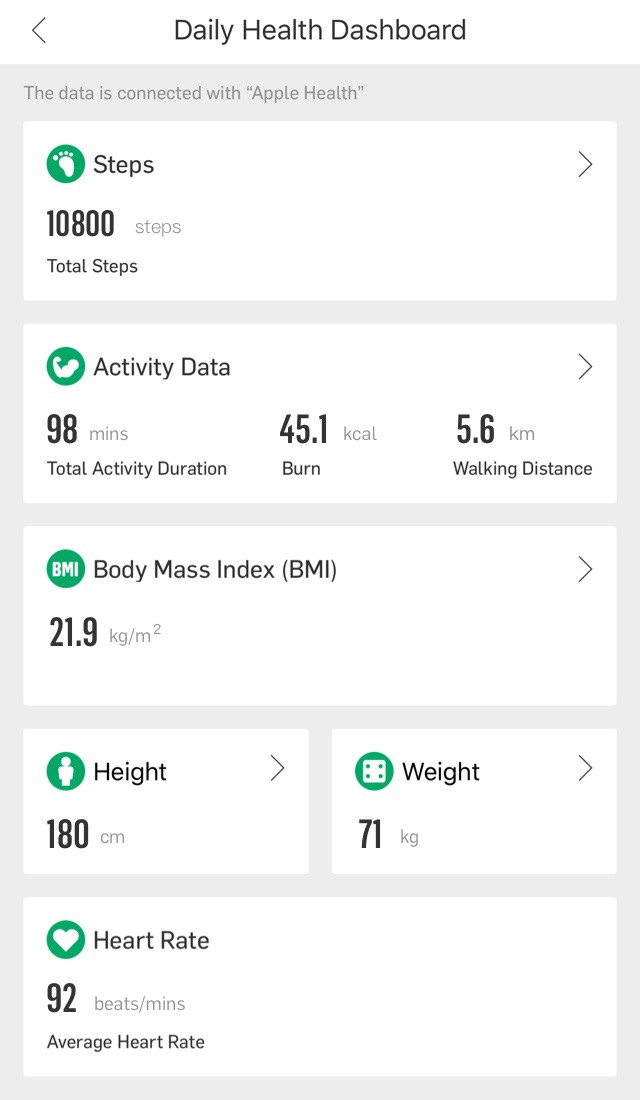Screen dimensions: 640x1100
Task: Go back from Daily Health Dashboard
Action: coord(39,30)
